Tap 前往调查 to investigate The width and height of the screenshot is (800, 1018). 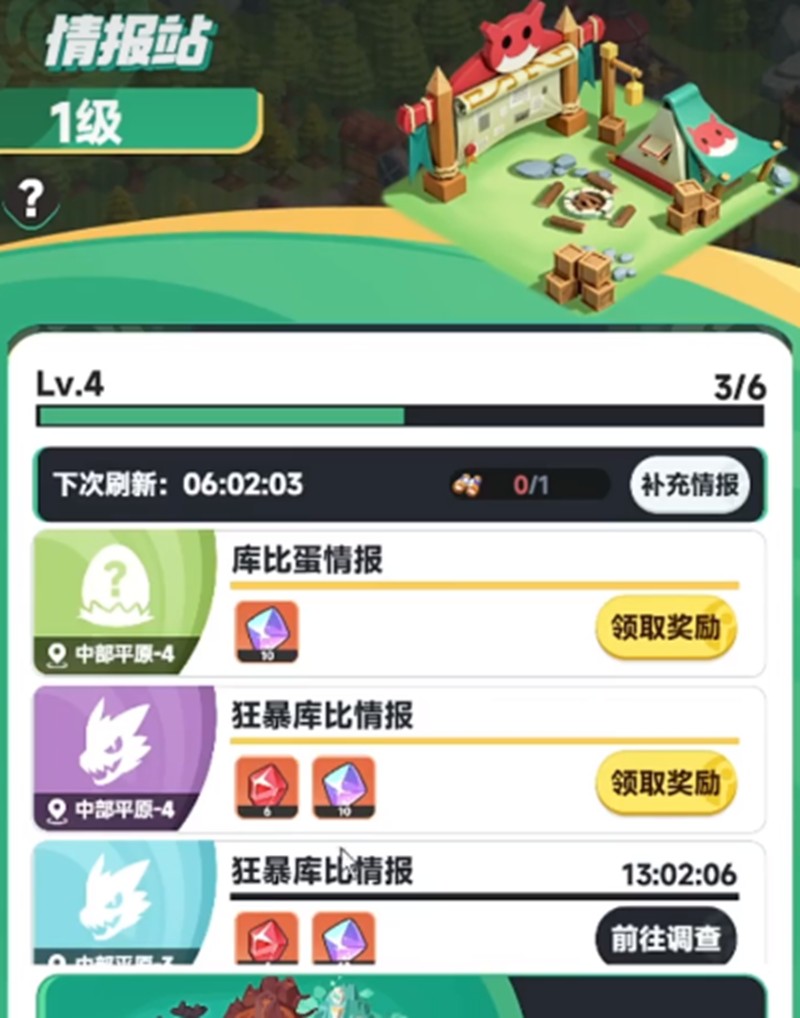666,937
